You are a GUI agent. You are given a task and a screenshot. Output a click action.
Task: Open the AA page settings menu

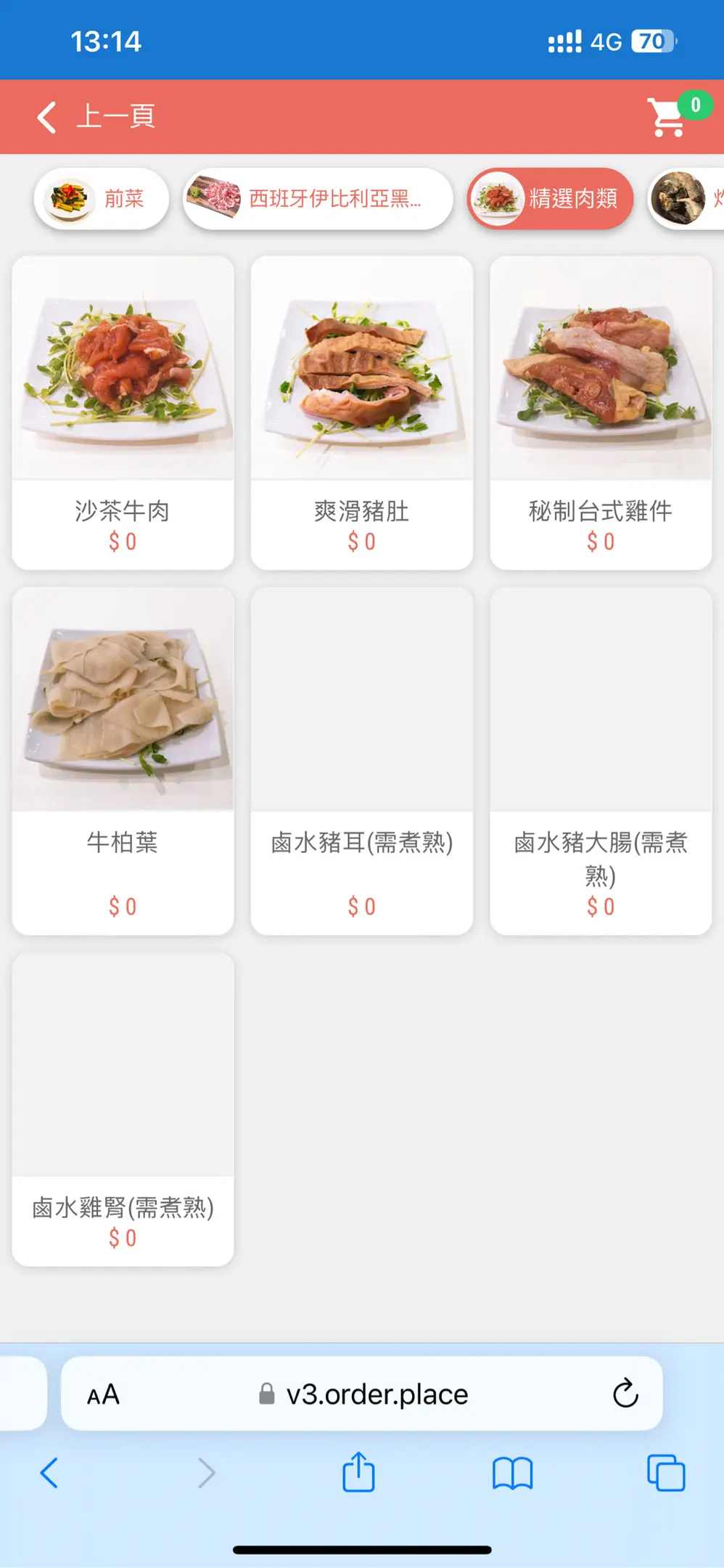point(103,1395)
